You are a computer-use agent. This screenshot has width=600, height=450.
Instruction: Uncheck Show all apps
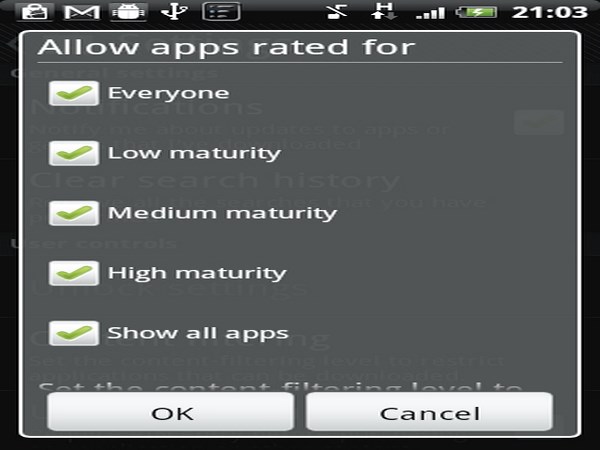pos(74,333)
